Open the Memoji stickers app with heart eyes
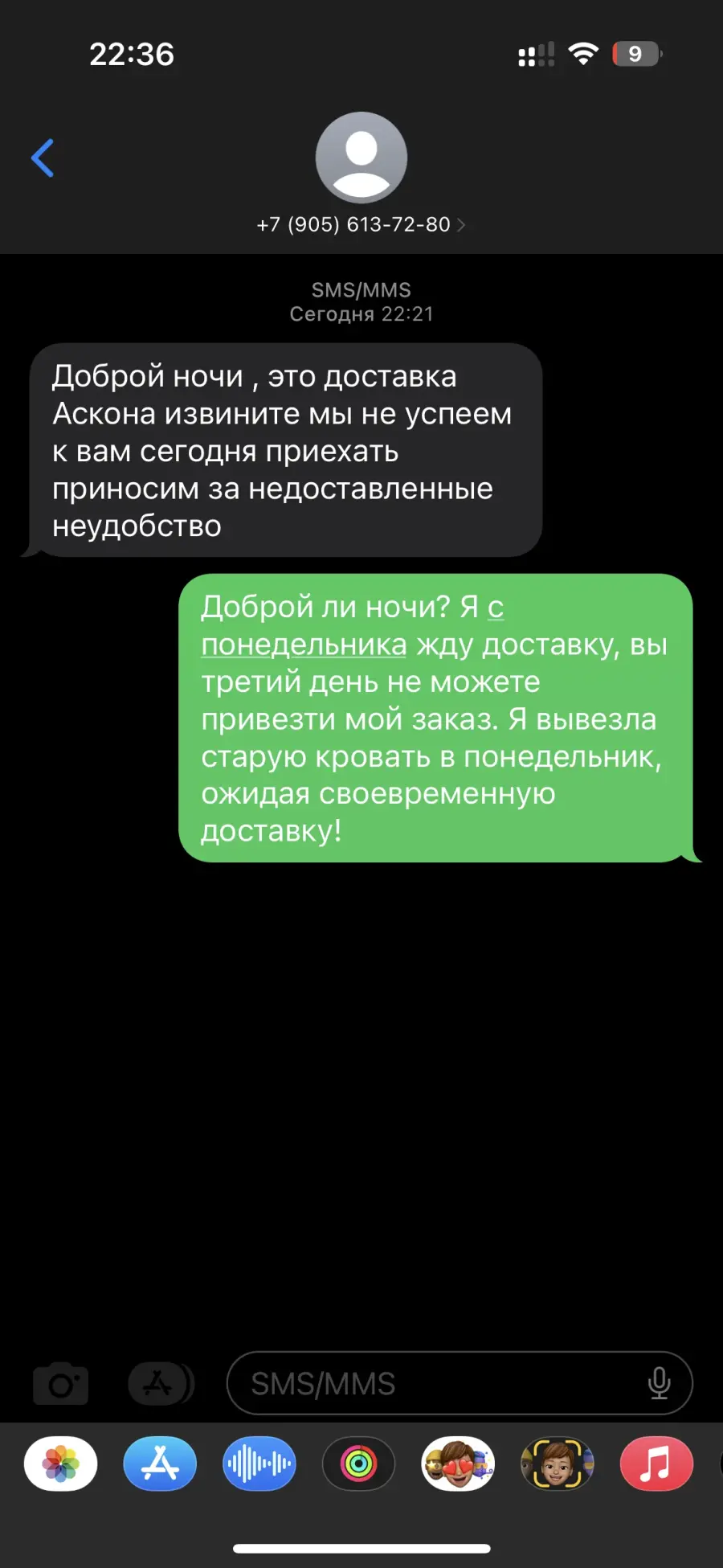The width and height of the screenshot is (723, 1568). [x=458, y=1464]
